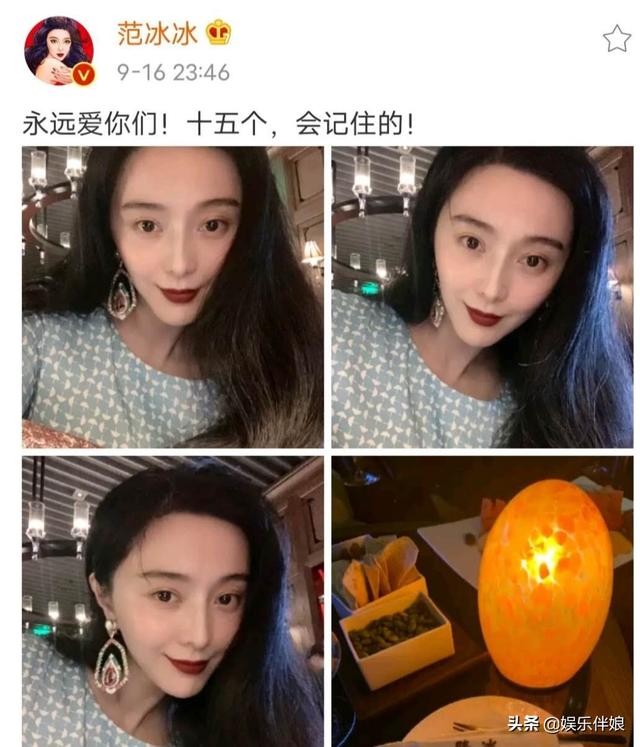Open the bottom-left selfie photo

coord(173,601)
